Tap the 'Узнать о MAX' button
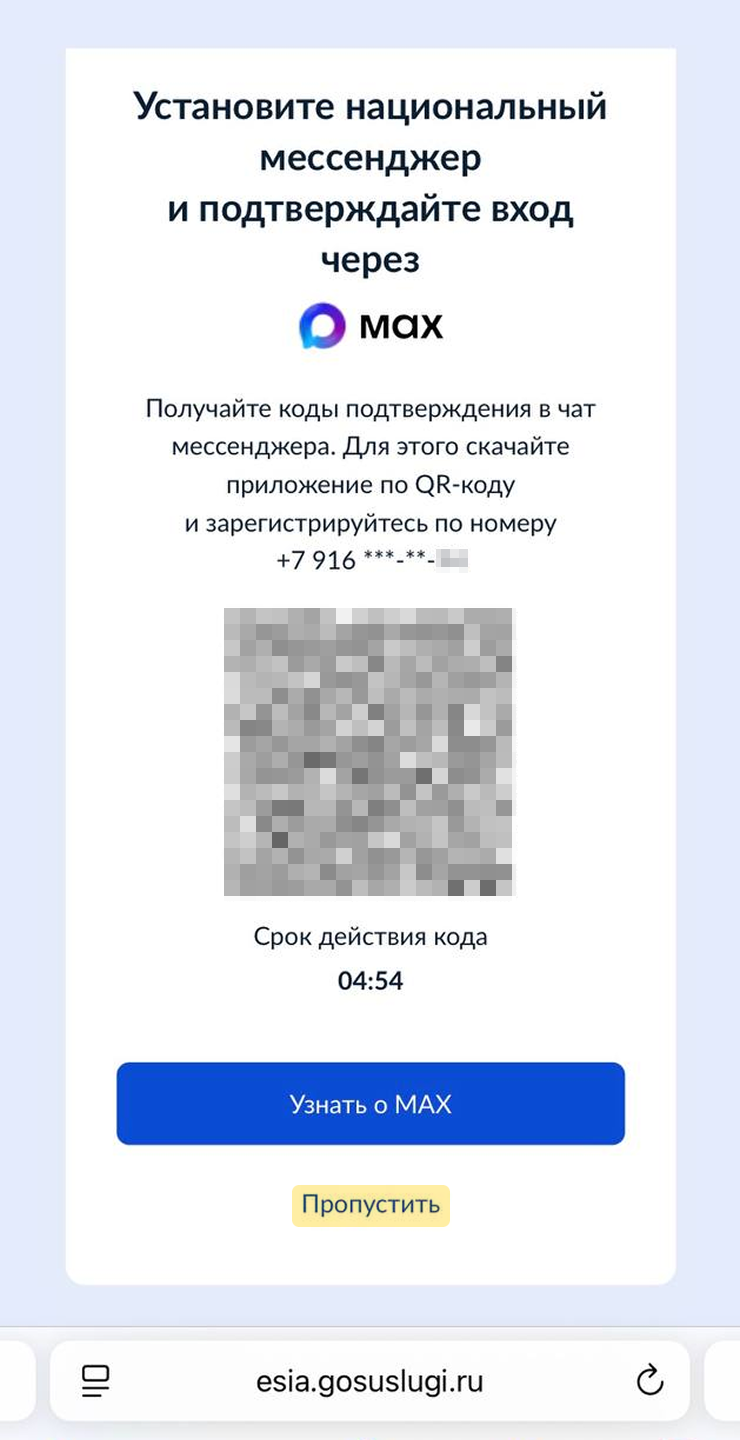The width and height of the screenshot is (740, 1440). click(x=370, y=1104)
